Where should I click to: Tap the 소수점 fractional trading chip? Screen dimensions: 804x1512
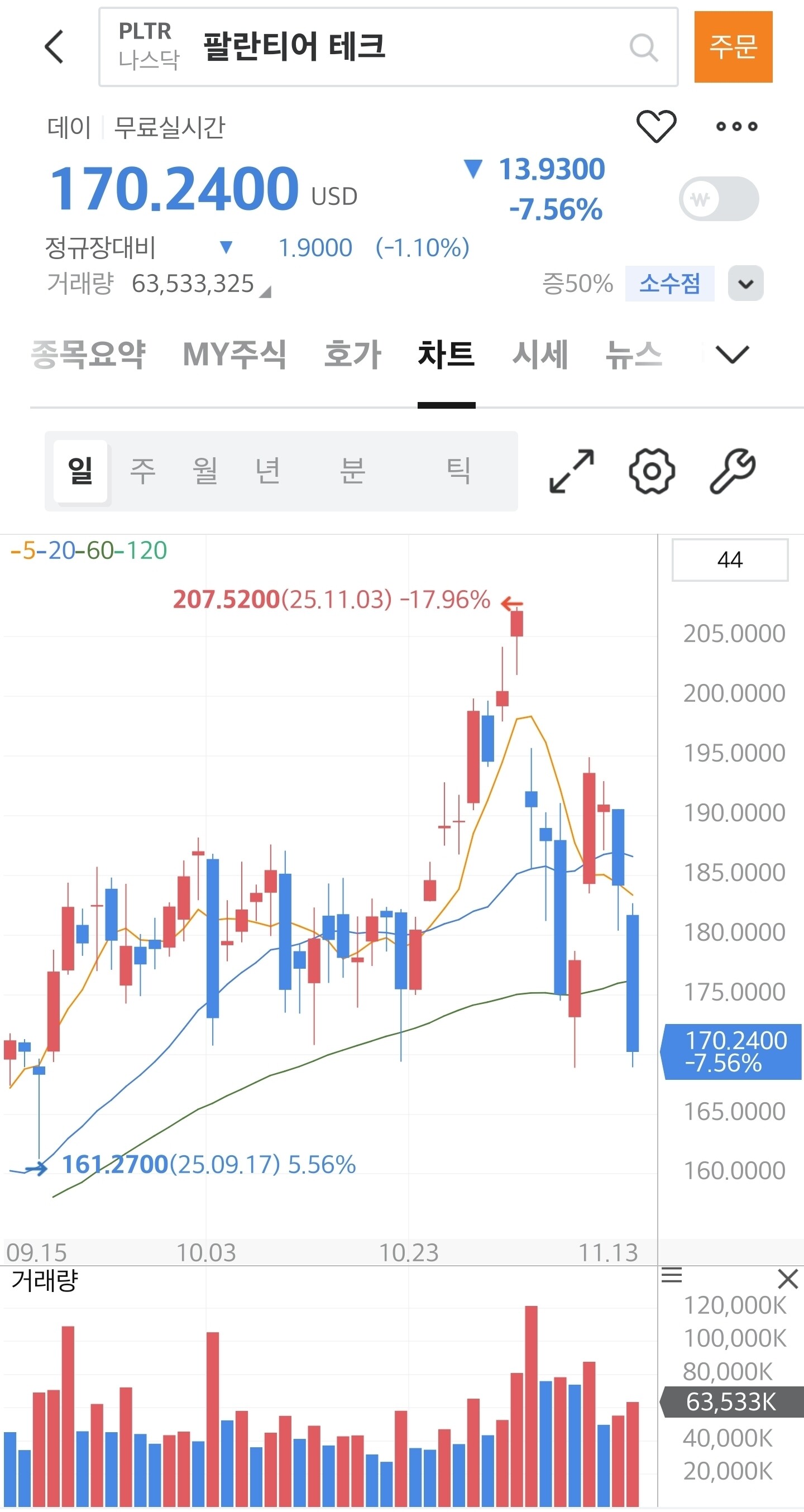pyautogui.click(x=669, y=284)
